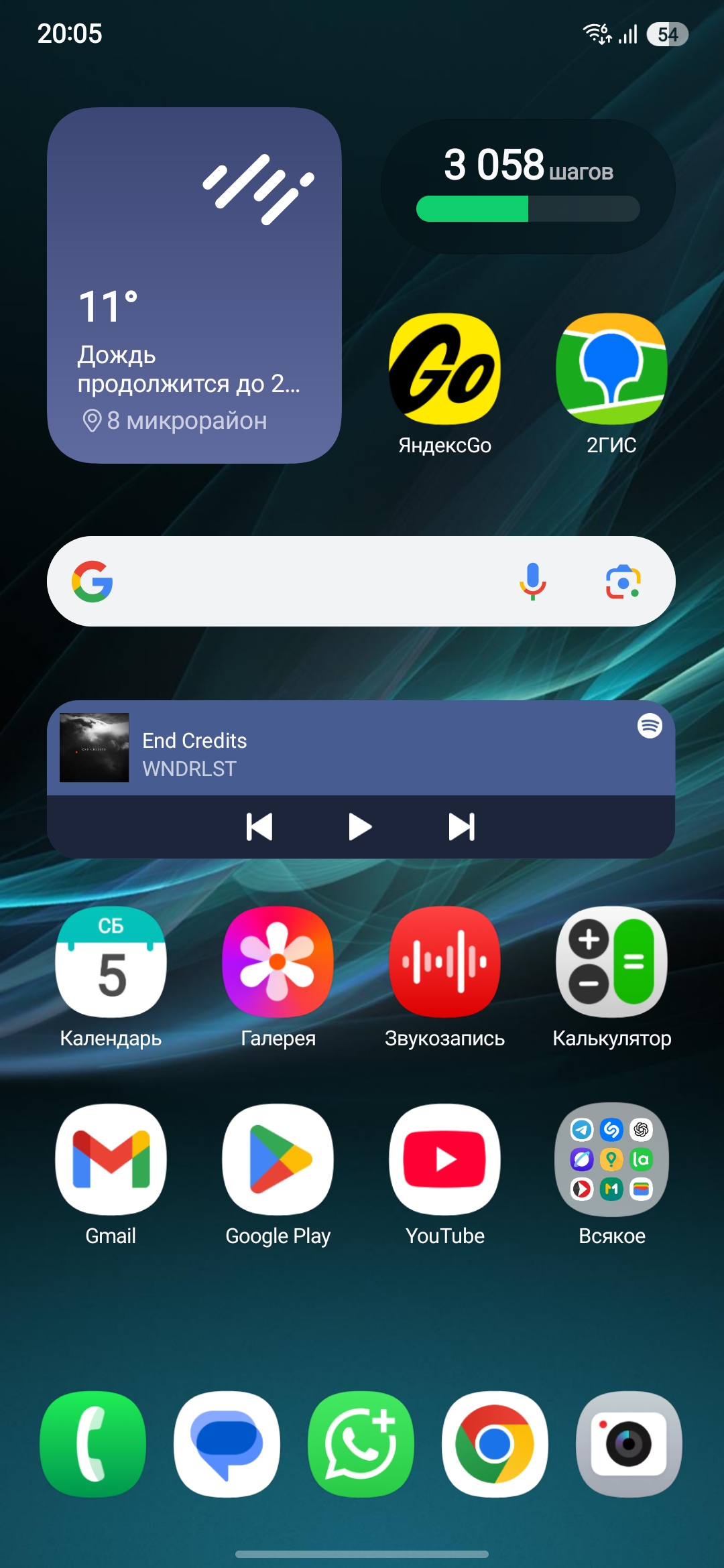Open Google Lens camera search
Image resolution: width=724 pixels, height=1568 pixels.
(623, 581)
